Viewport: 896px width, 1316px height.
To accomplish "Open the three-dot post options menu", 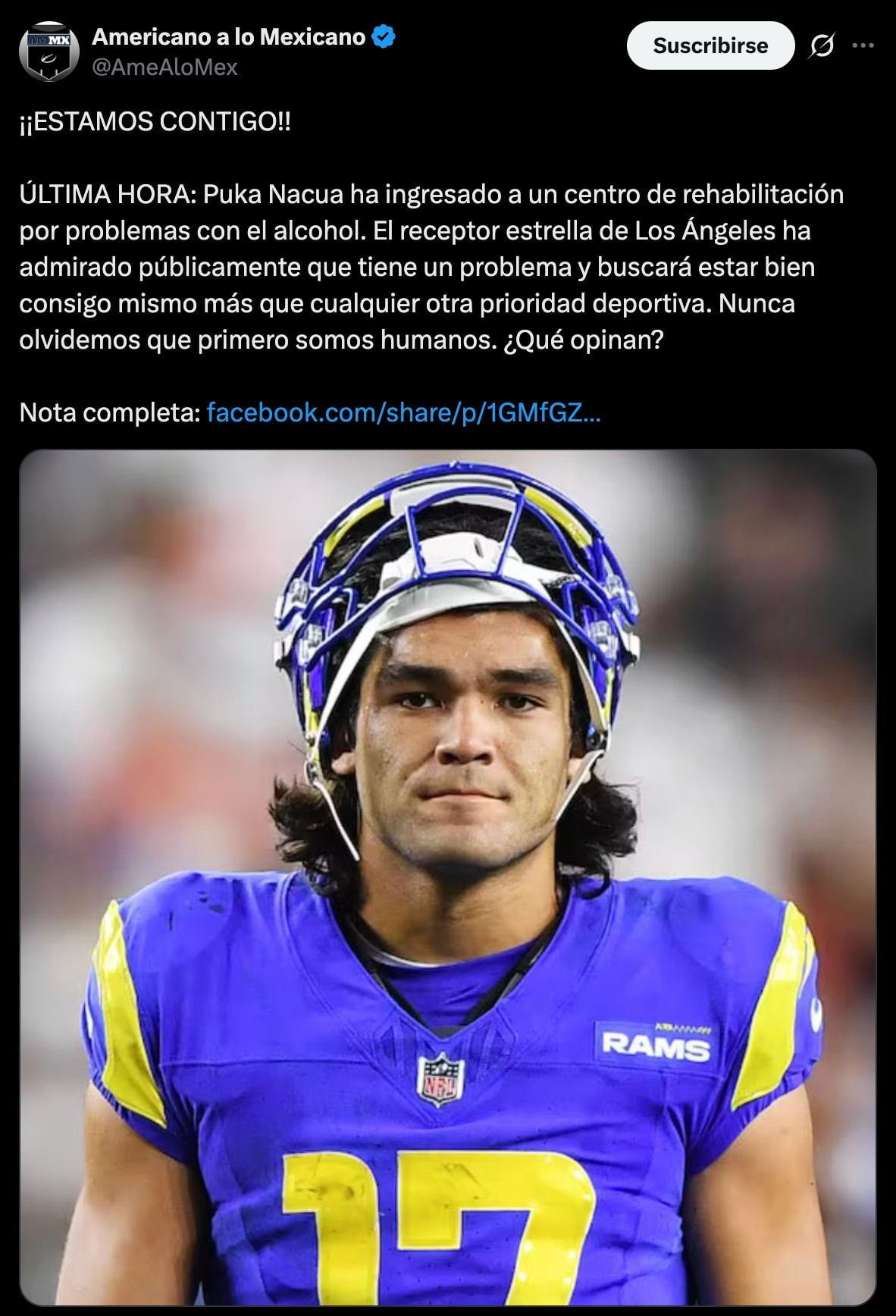I will [x=863, y=44].
